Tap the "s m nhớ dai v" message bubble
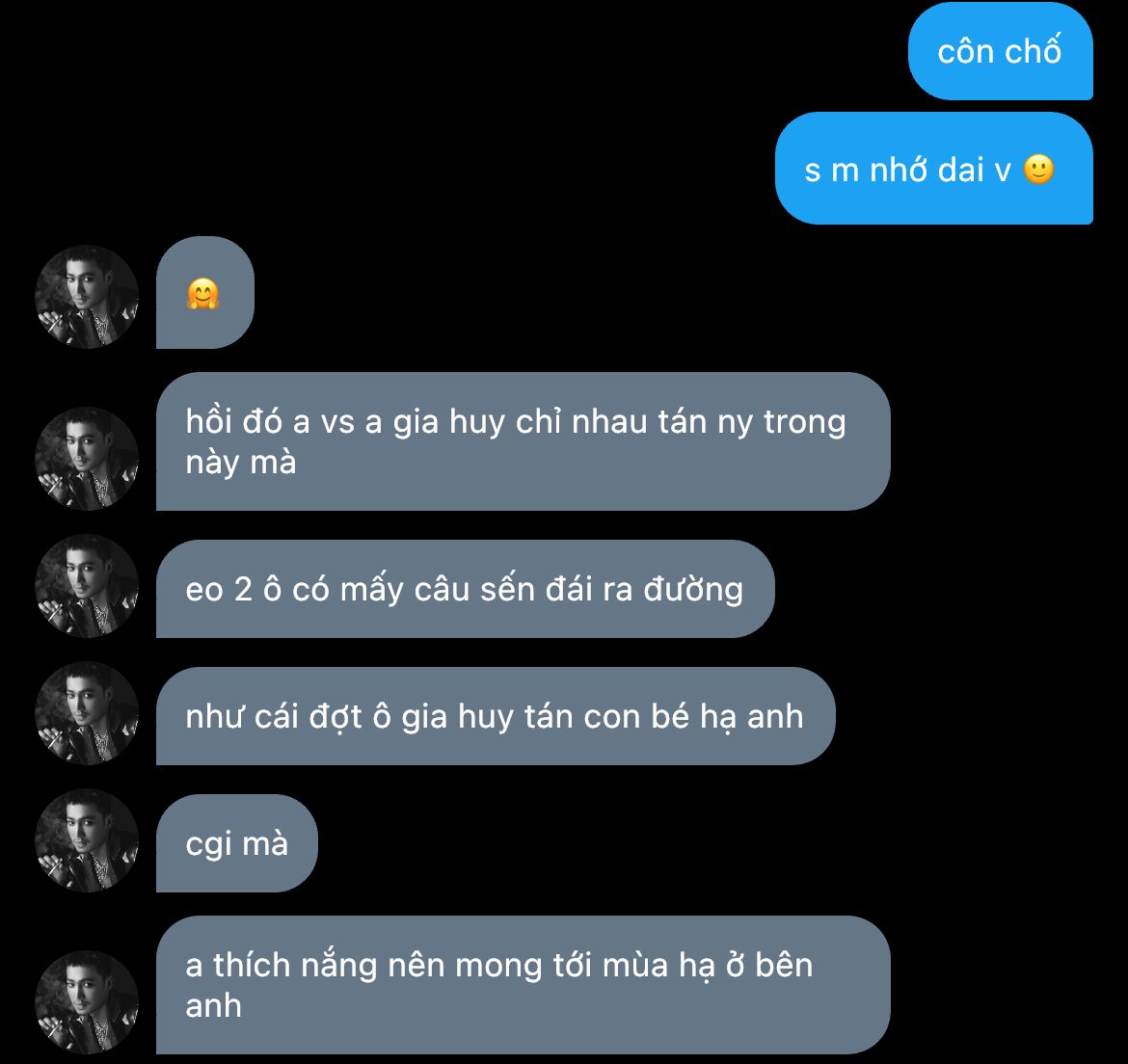This screenshot has width=1128, height=1064. click(933, 170)
